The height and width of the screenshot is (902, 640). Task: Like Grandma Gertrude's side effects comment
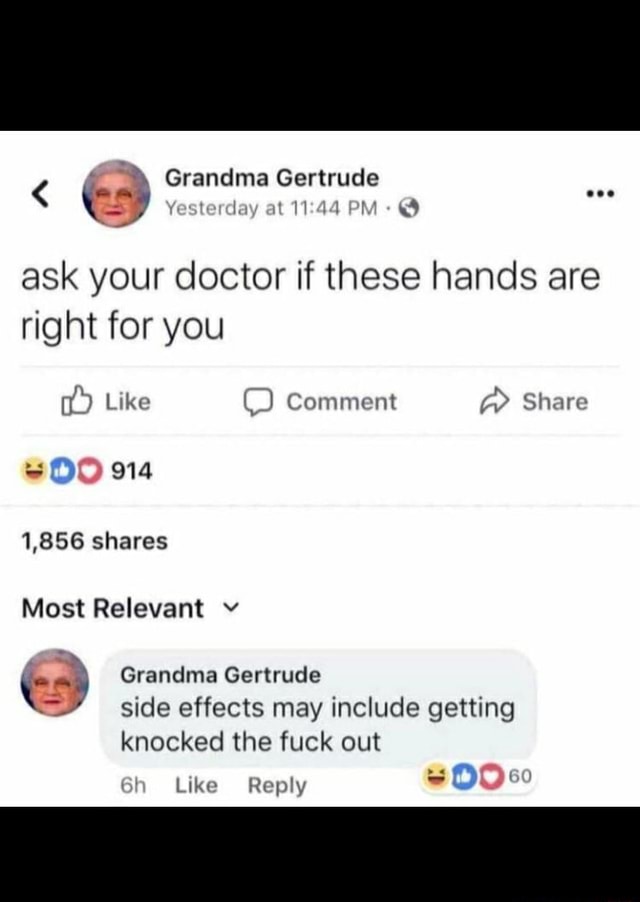[x=196, y=786]
